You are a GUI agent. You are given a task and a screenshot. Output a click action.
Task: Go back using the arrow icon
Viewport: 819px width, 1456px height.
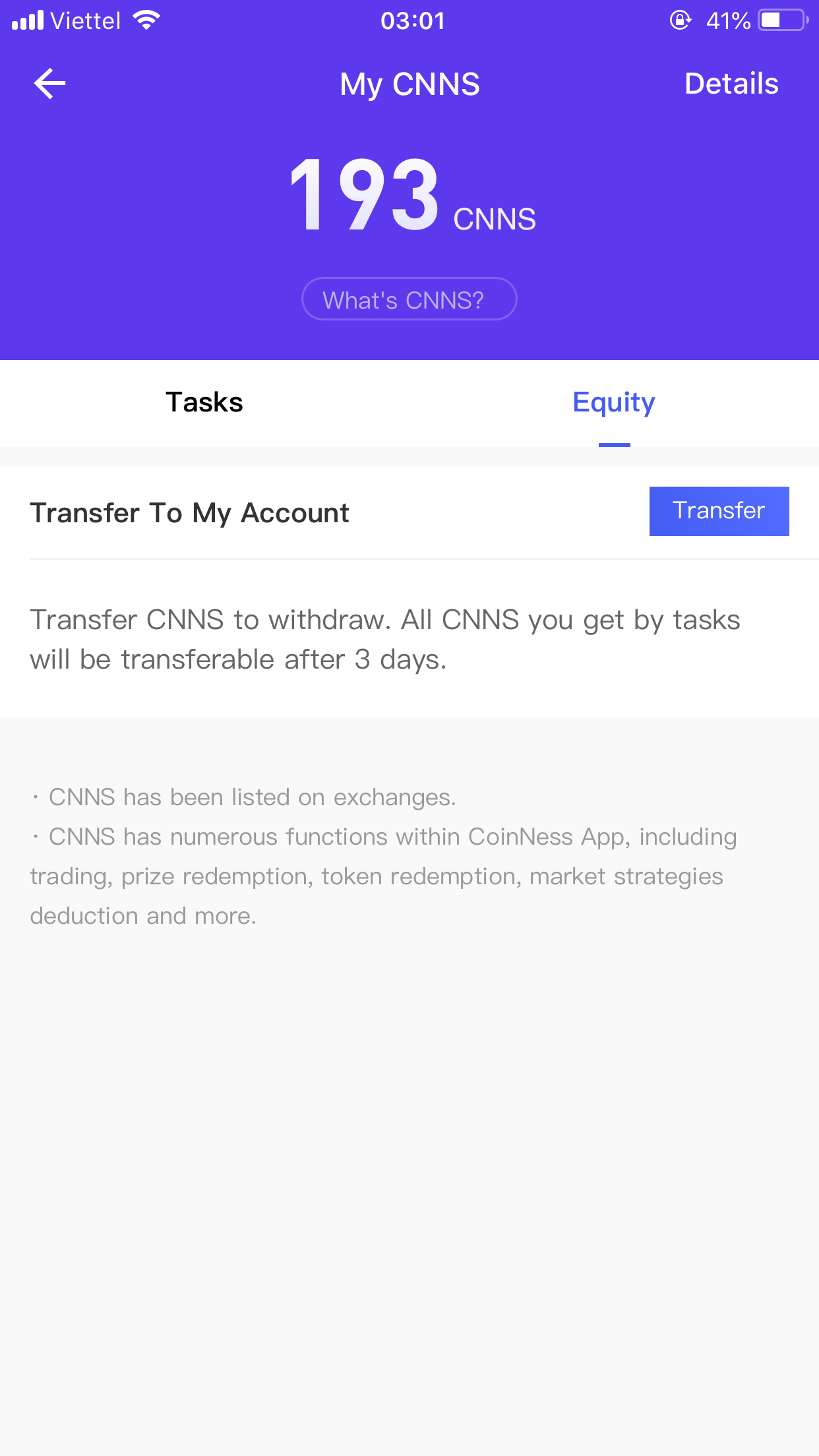[50, 84]
